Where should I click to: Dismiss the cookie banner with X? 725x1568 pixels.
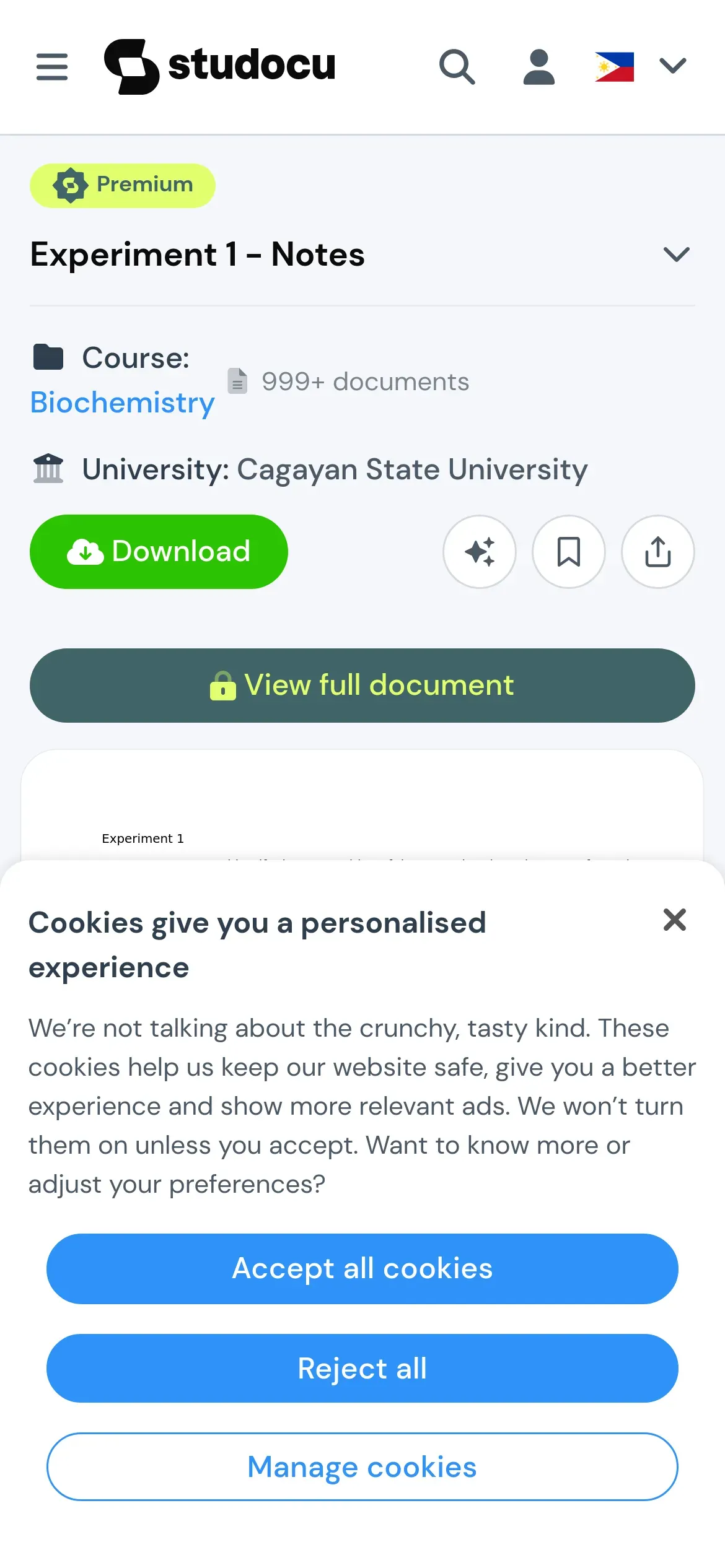point(675,920)
